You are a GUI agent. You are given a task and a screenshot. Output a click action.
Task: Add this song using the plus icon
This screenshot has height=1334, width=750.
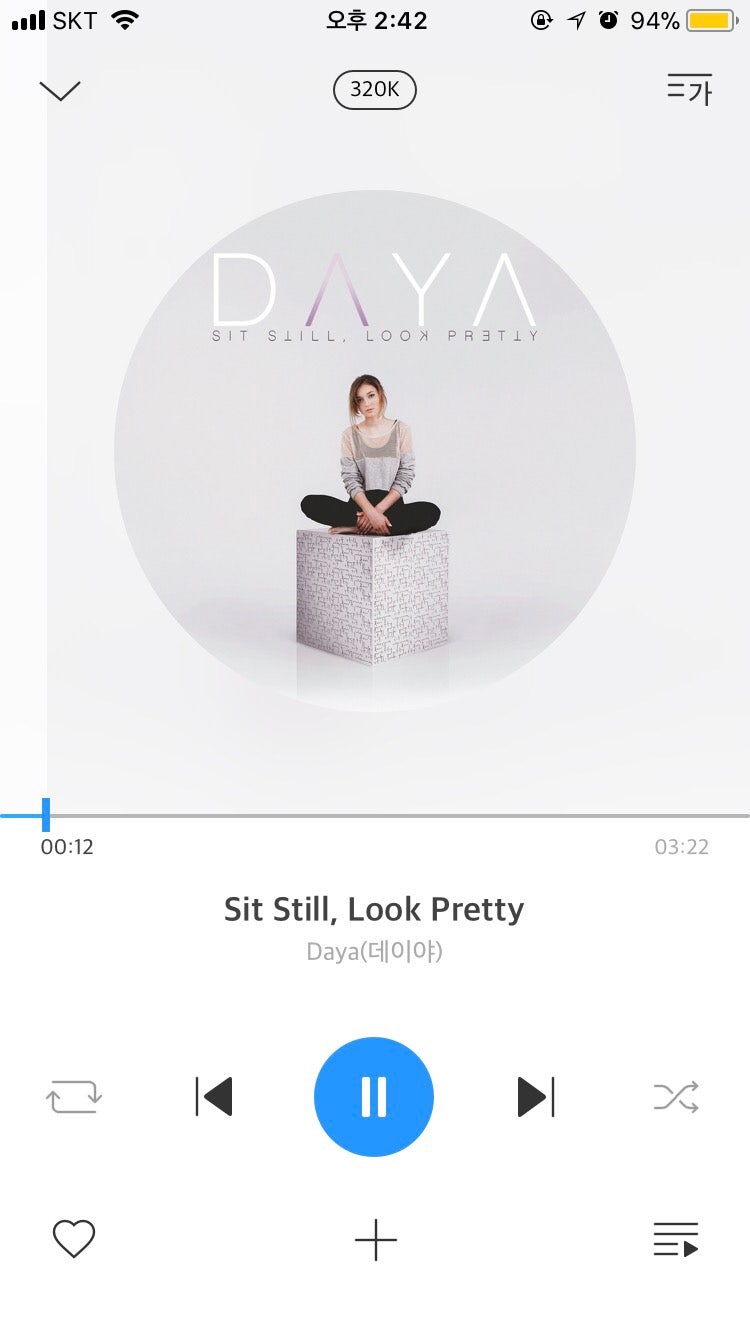(x=375, y=1240)
